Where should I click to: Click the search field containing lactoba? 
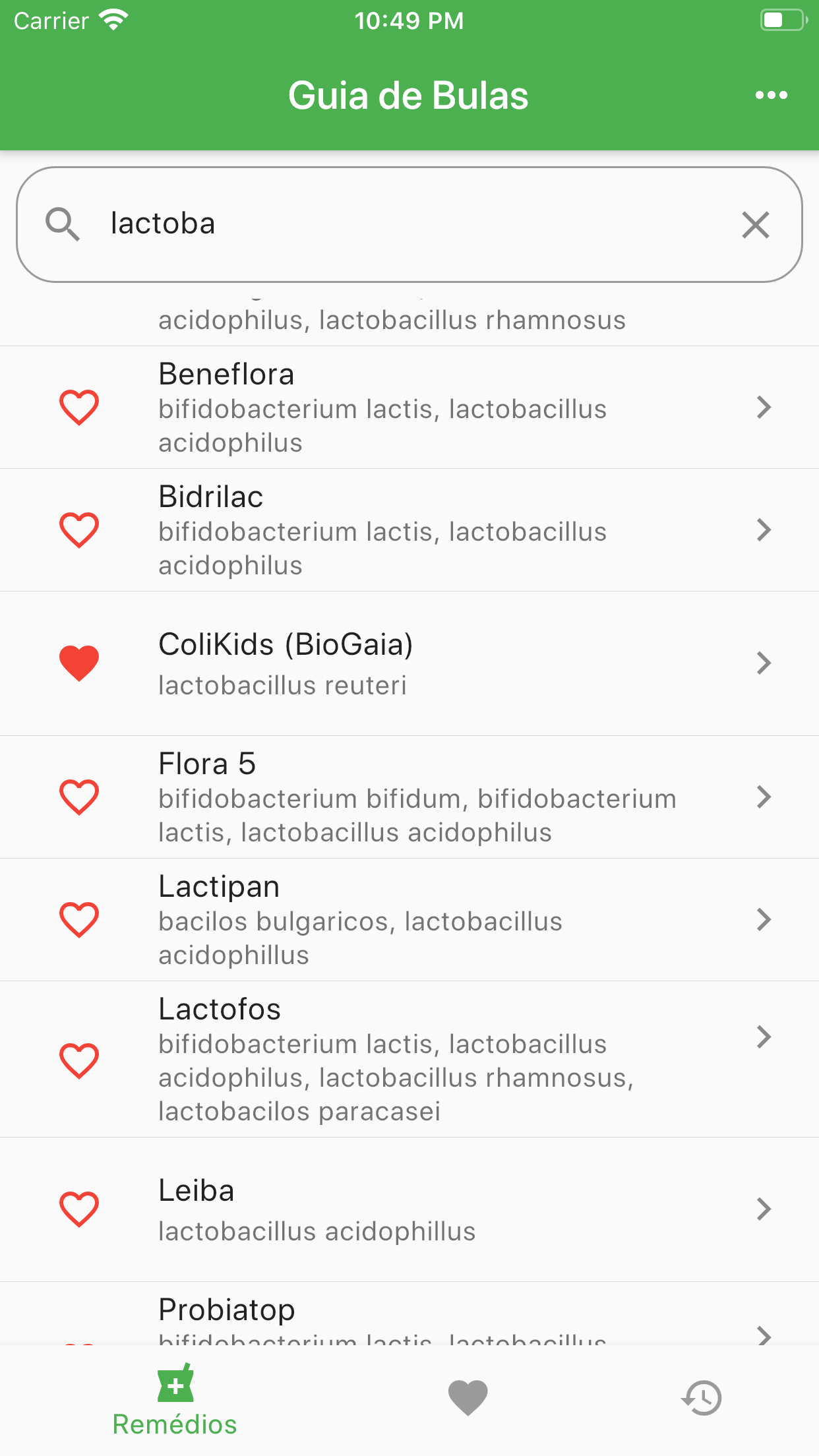coord(396,224)
